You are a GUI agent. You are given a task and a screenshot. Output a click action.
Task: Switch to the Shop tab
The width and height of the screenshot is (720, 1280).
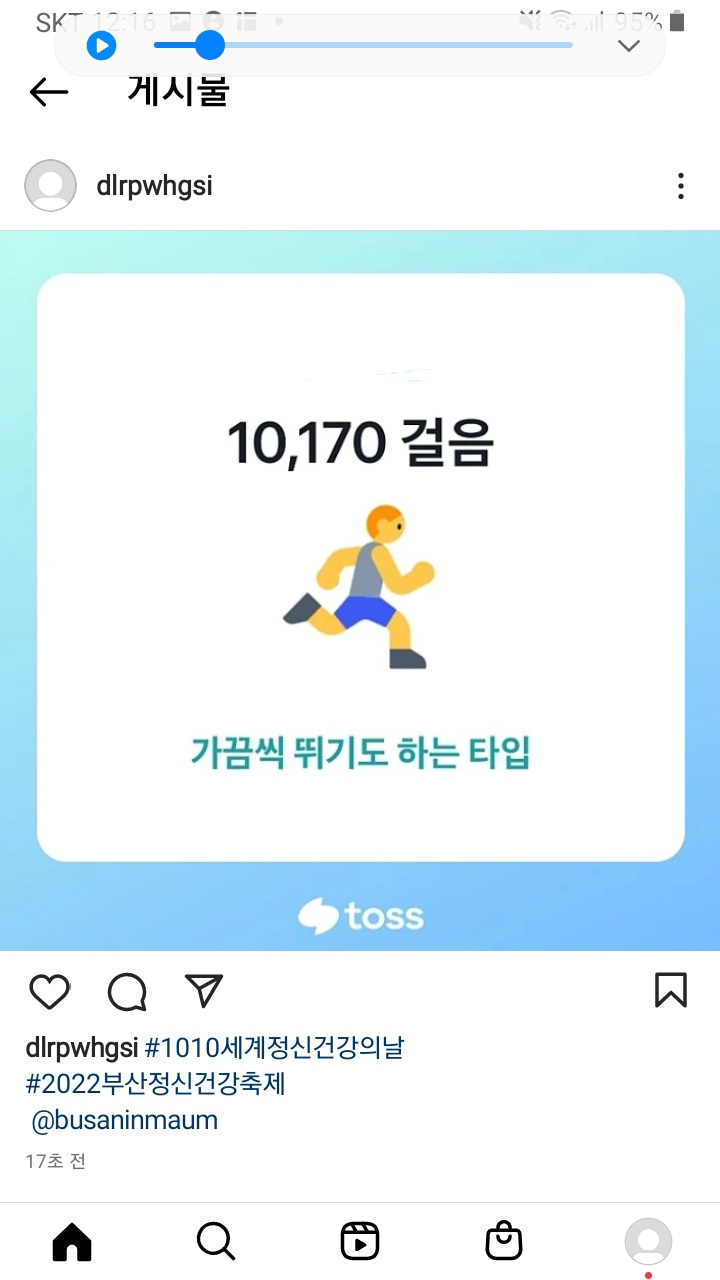coord(504,1242)
